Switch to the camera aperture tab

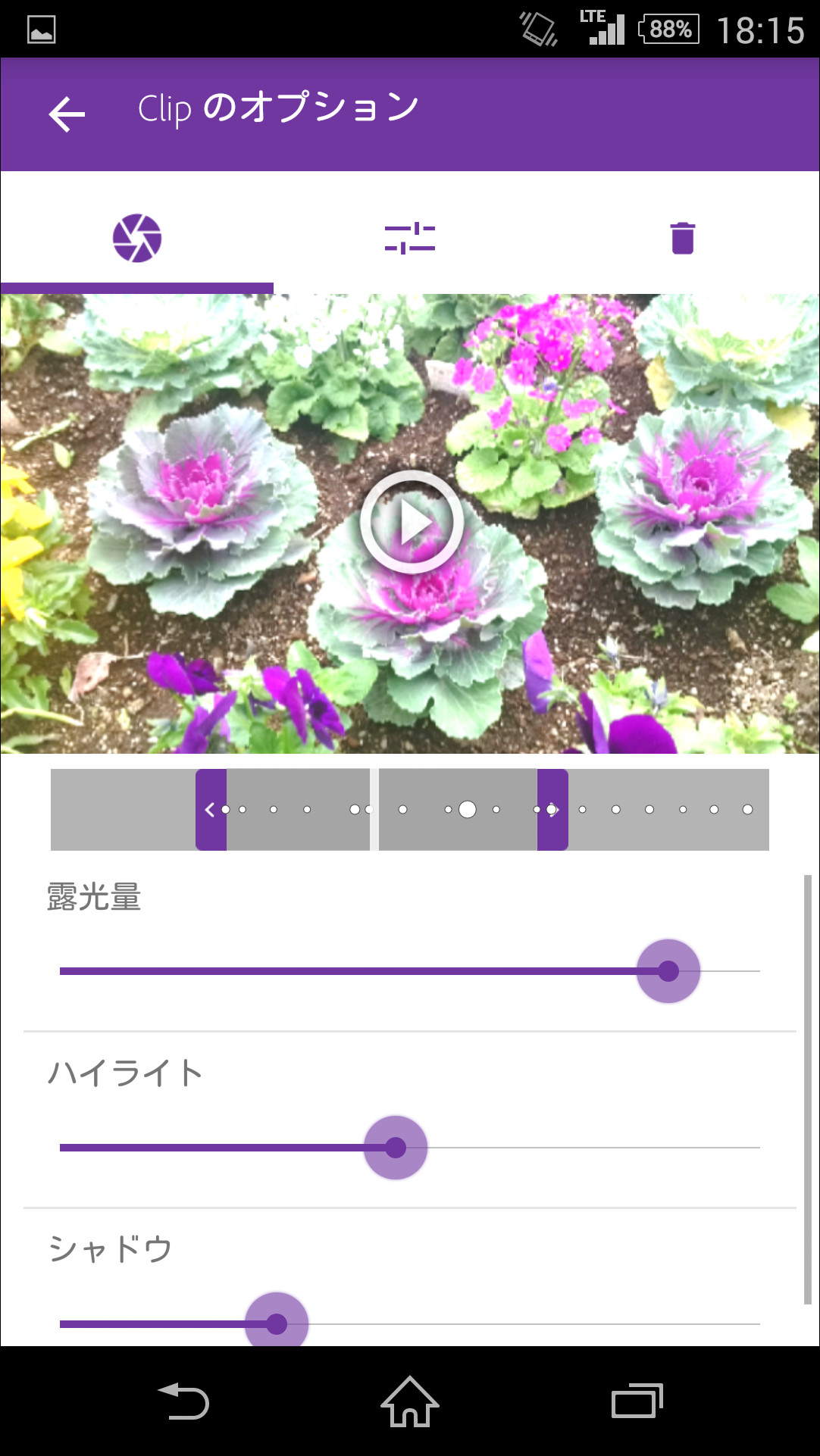(x=137, y=238)
